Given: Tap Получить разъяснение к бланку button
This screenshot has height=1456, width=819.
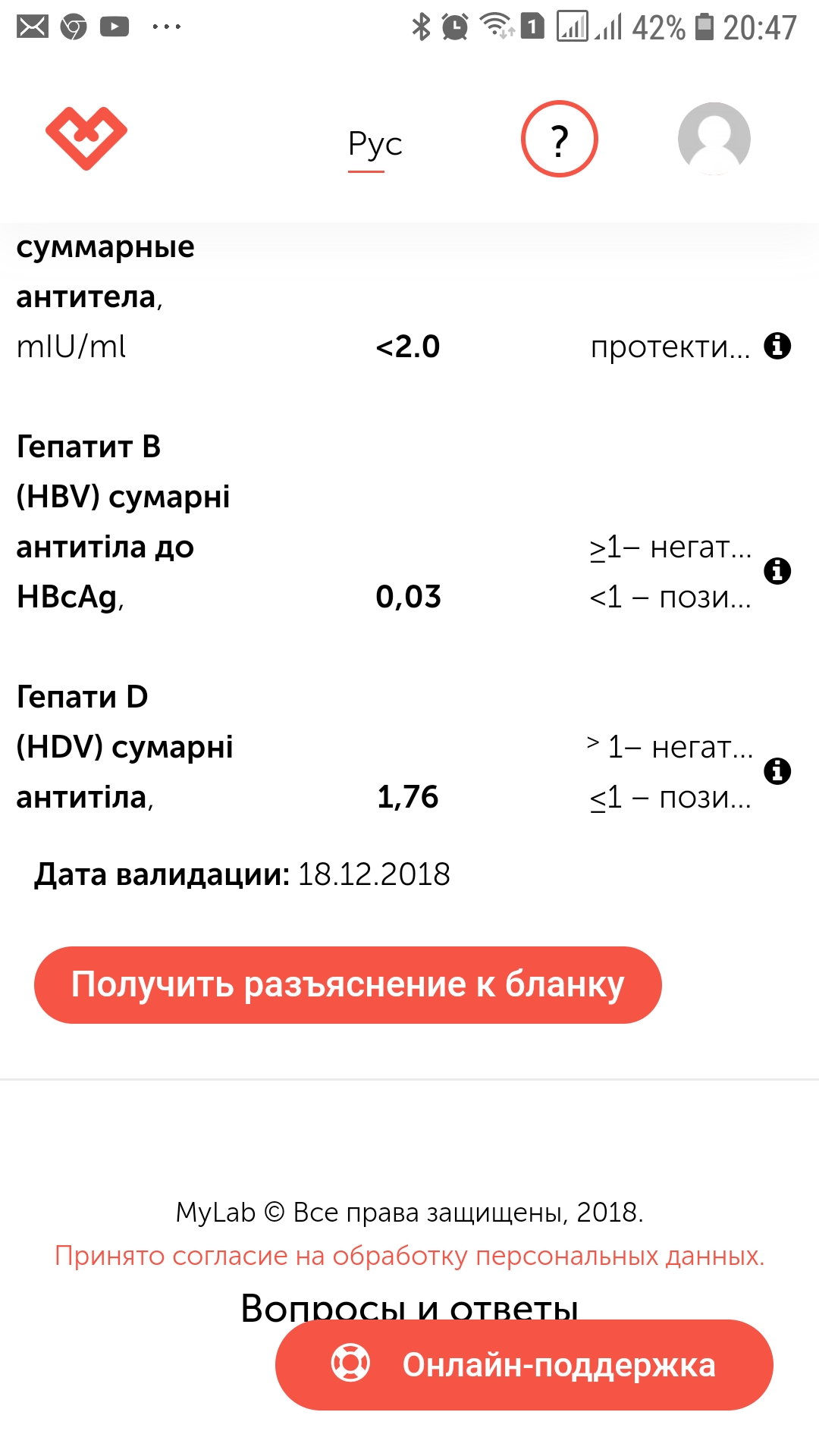Looking at the screenshot, I should [348, 985].
